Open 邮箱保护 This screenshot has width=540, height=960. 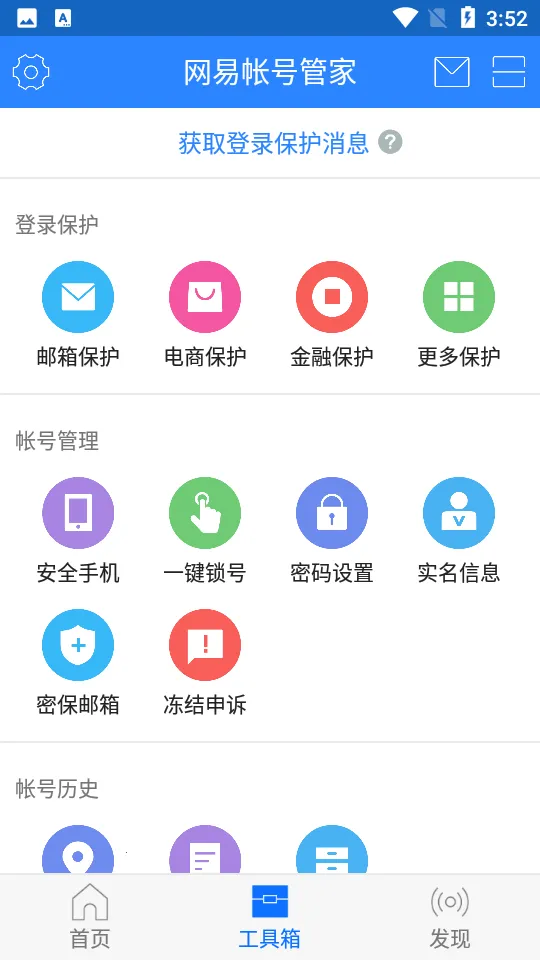click(x=78, y=314)
